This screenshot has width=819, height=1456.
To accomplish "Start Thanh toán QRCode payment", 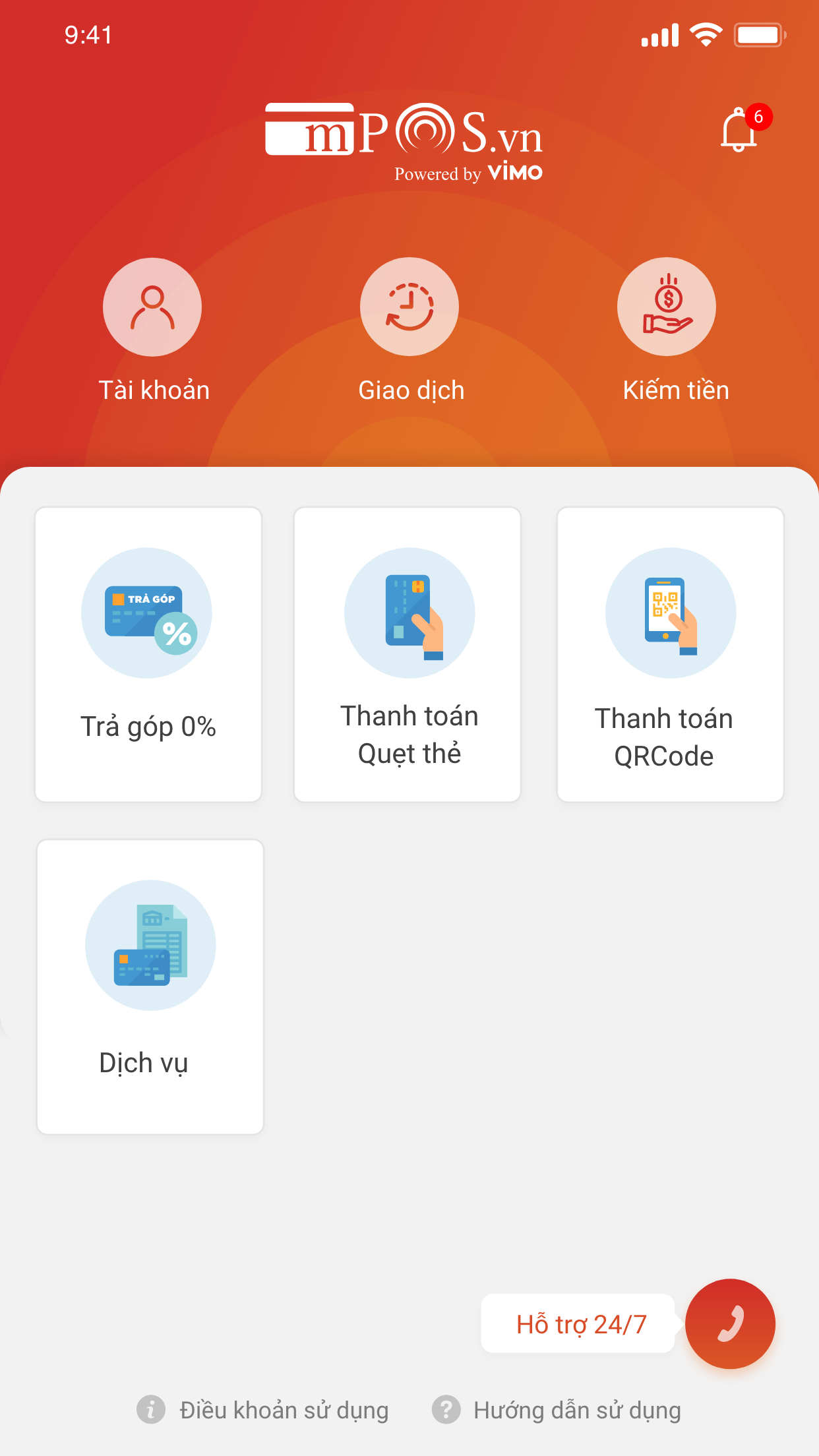I will (670, 654).
